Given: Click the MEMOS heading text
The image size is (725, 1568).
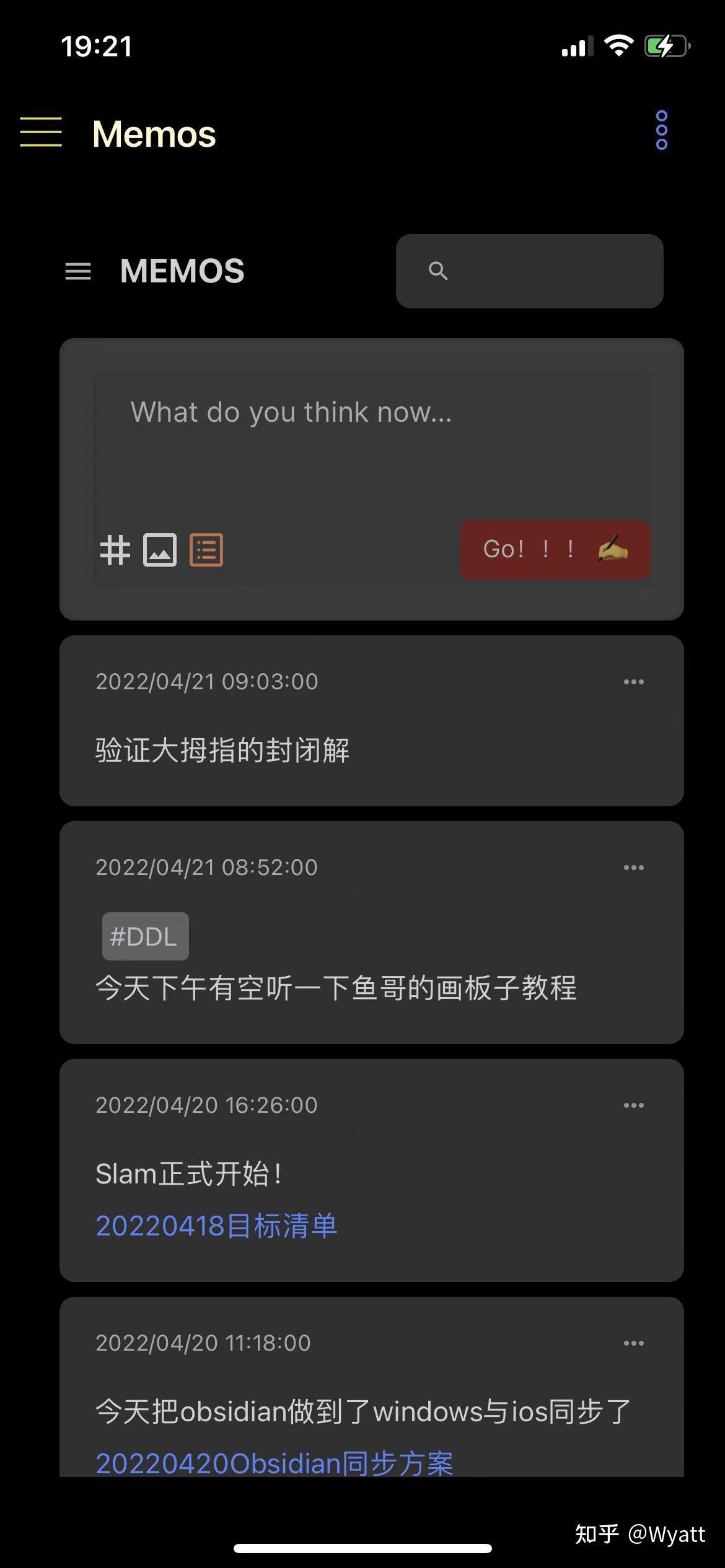Looking at the screenshot, I should coord(182,271).
